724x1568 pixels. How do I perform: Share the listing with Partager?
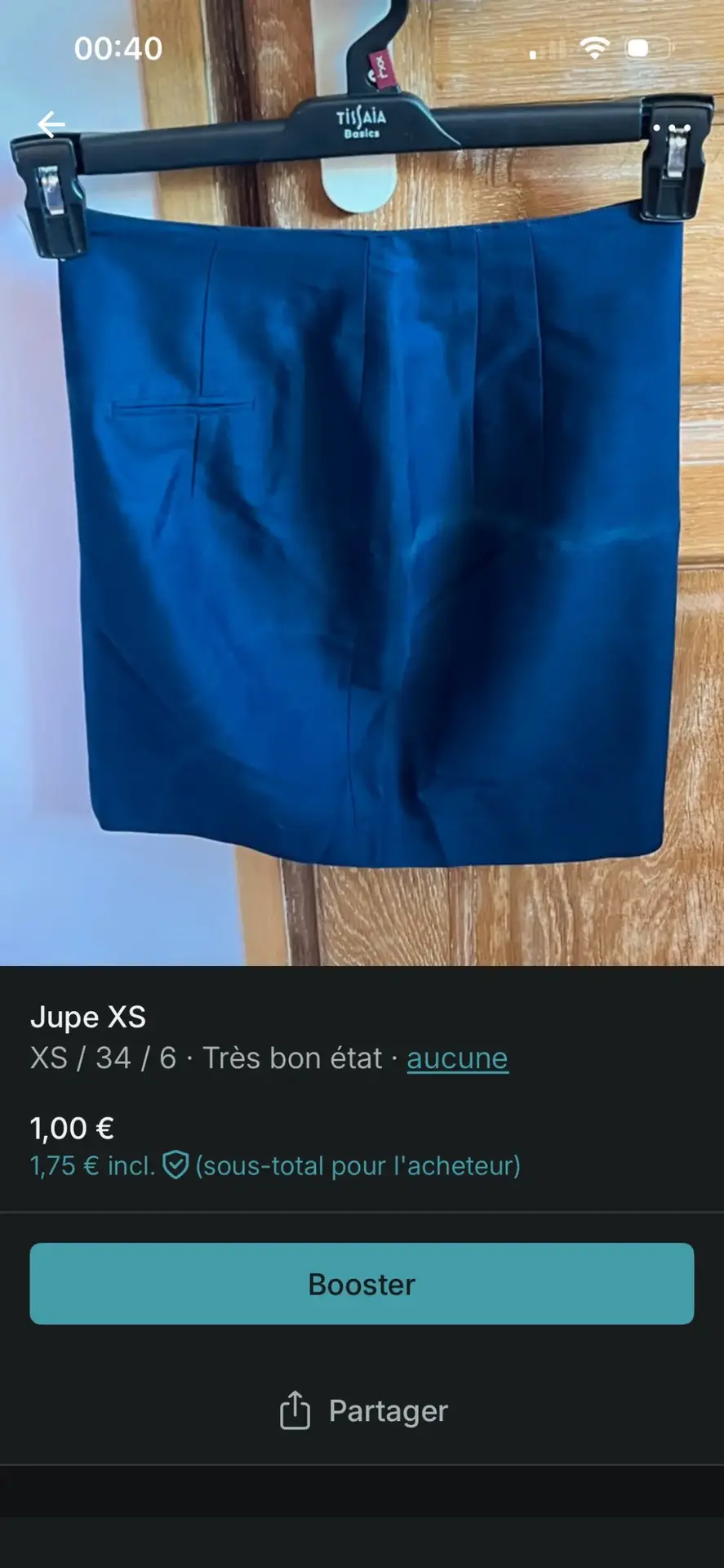point(363,1410)
